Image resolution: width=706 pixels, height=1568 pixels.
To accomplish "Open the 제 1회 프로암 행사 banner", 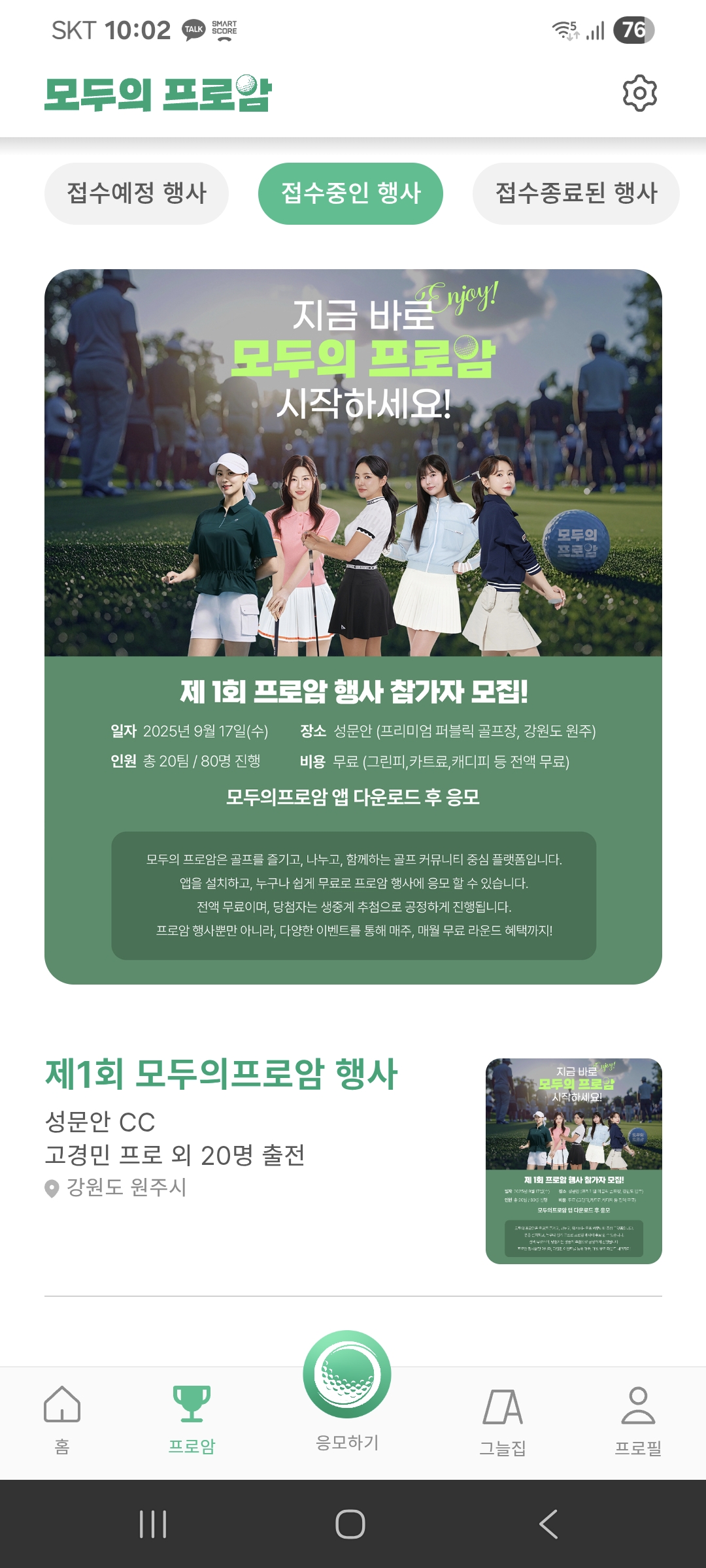I will point(353,626).
